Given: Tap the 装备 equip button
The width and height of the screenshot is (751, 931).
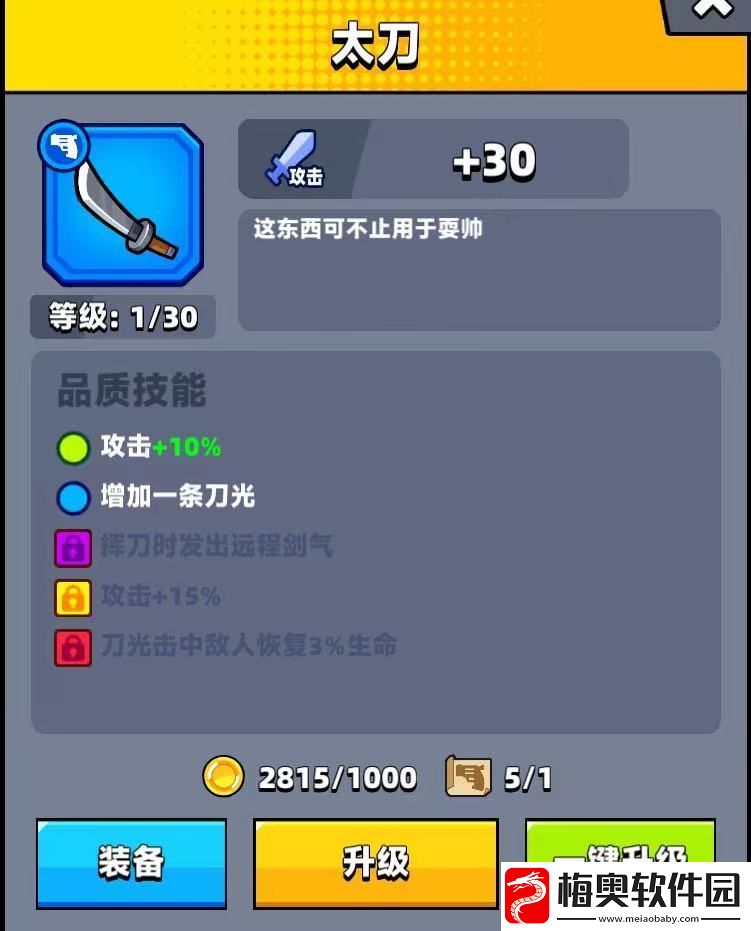Looking at the screenshot, I should point(131,862).
